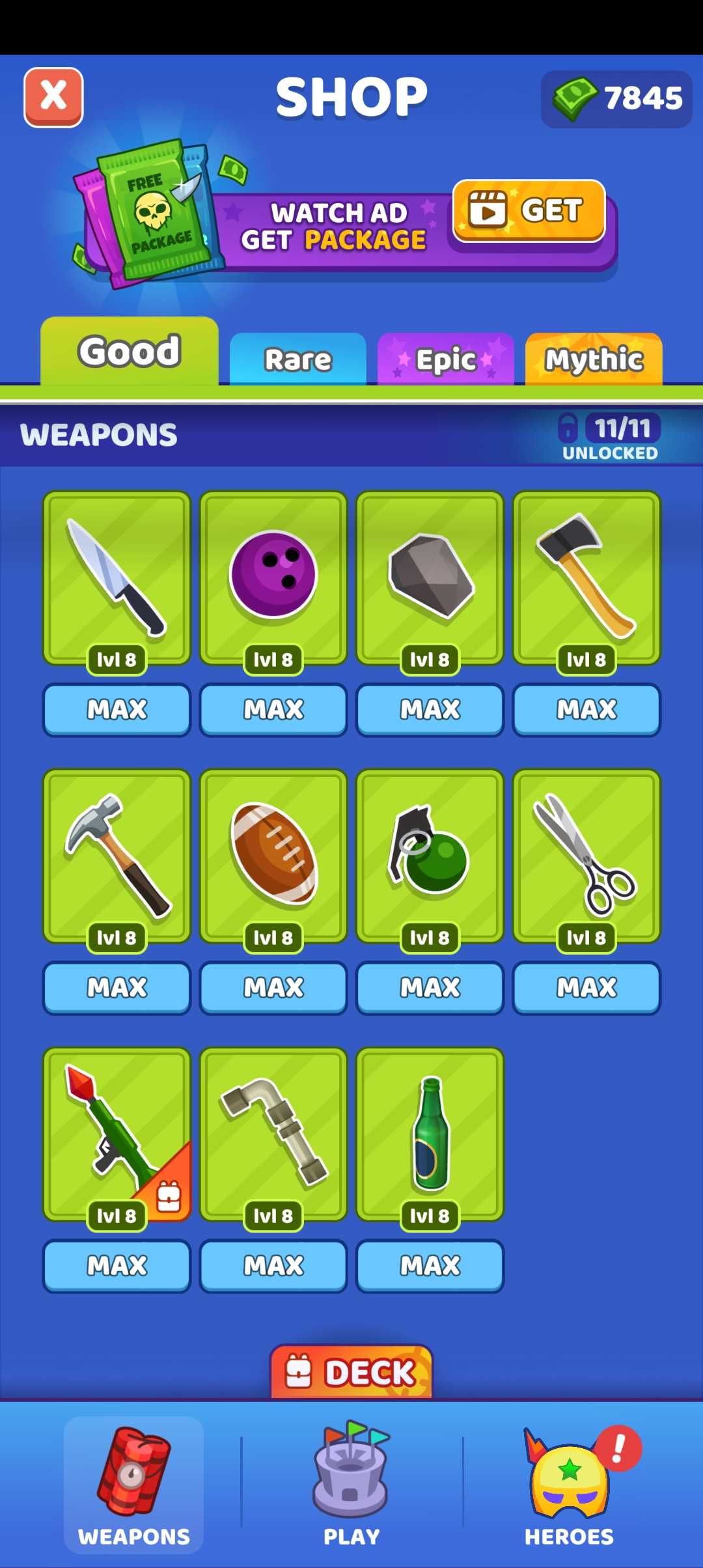Screen dimensions: 703x1568
Task: Select the bowling ball weapon card
Action: (273, 578)
